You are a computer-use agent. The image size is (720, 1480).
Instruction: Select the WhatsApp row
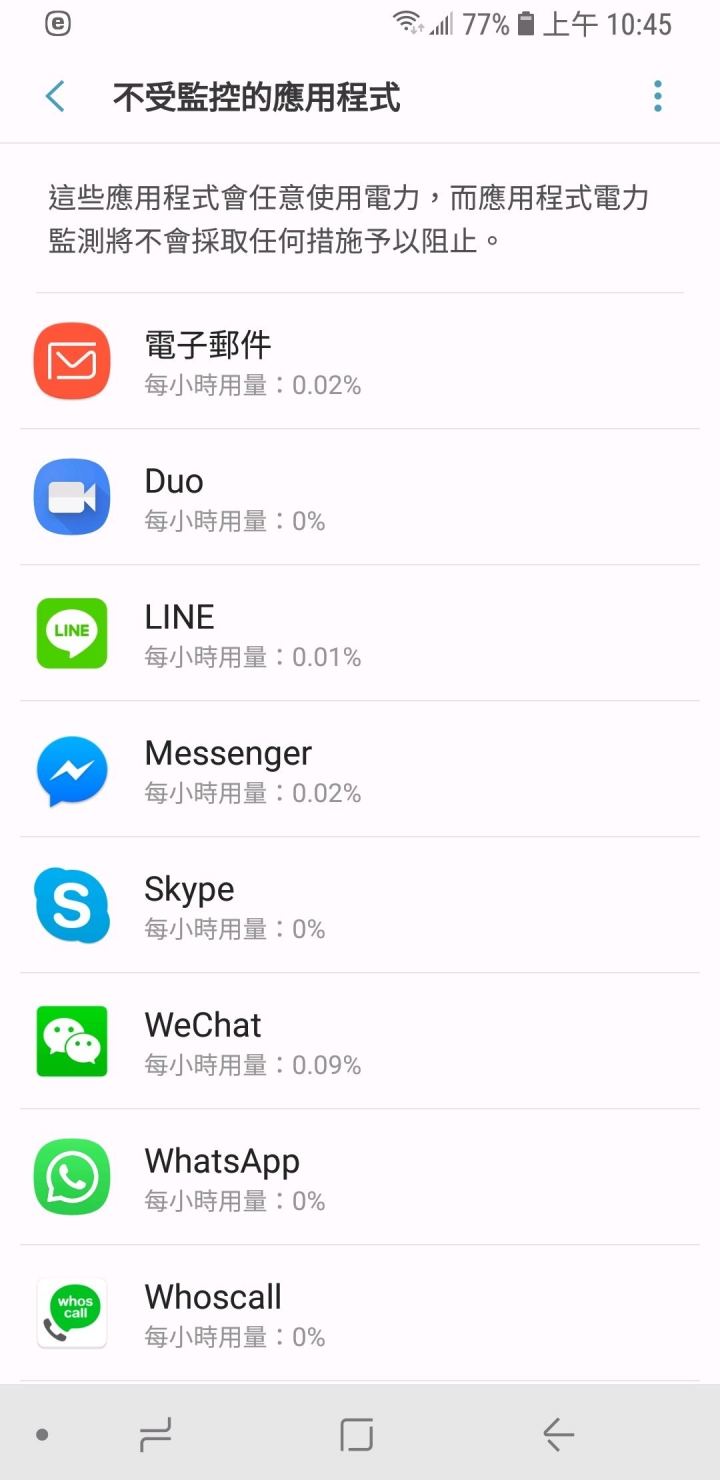pos(360,1177)
